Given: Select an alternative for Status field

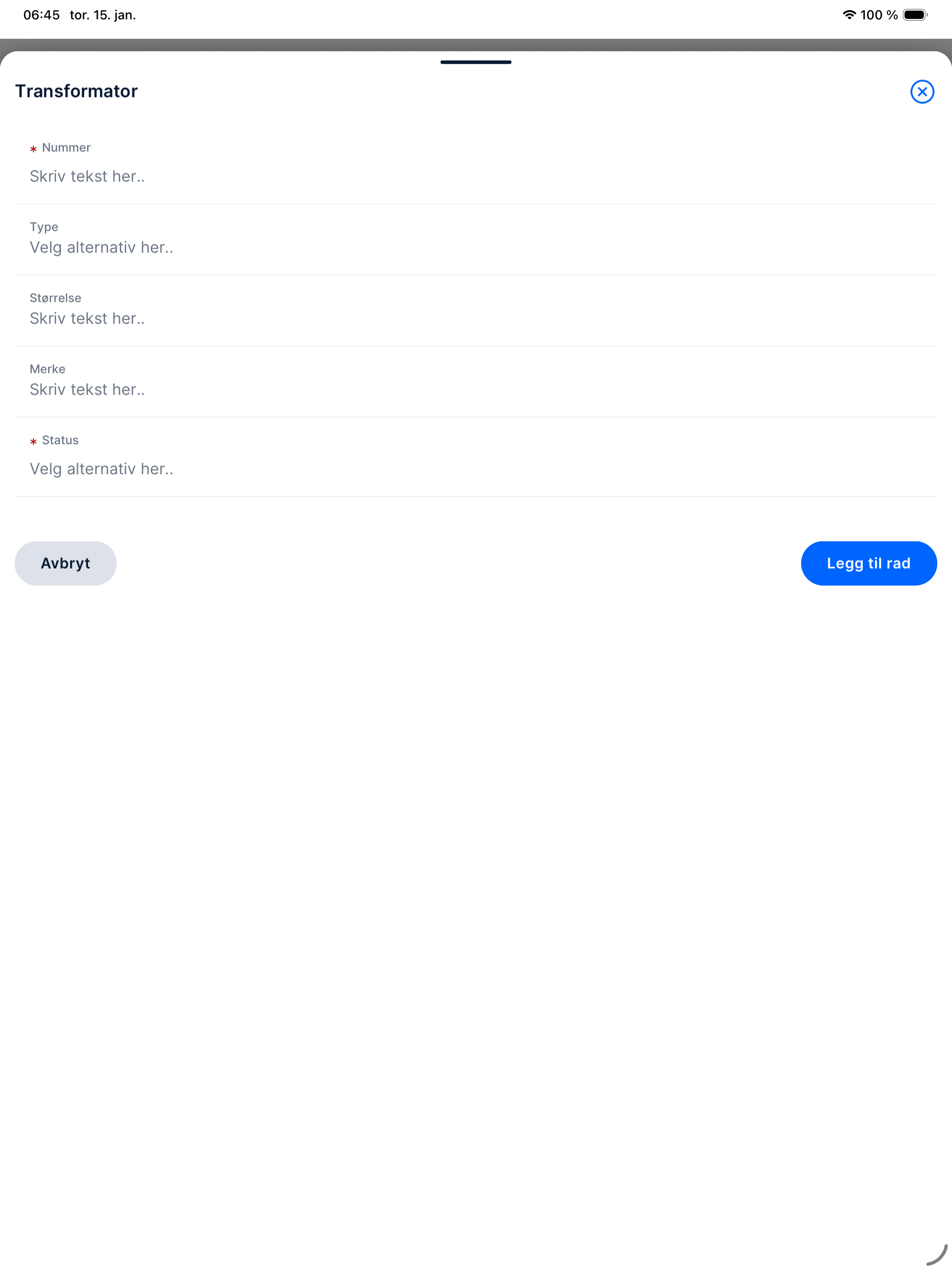Looking at the screenshot, I should [230, 468].
